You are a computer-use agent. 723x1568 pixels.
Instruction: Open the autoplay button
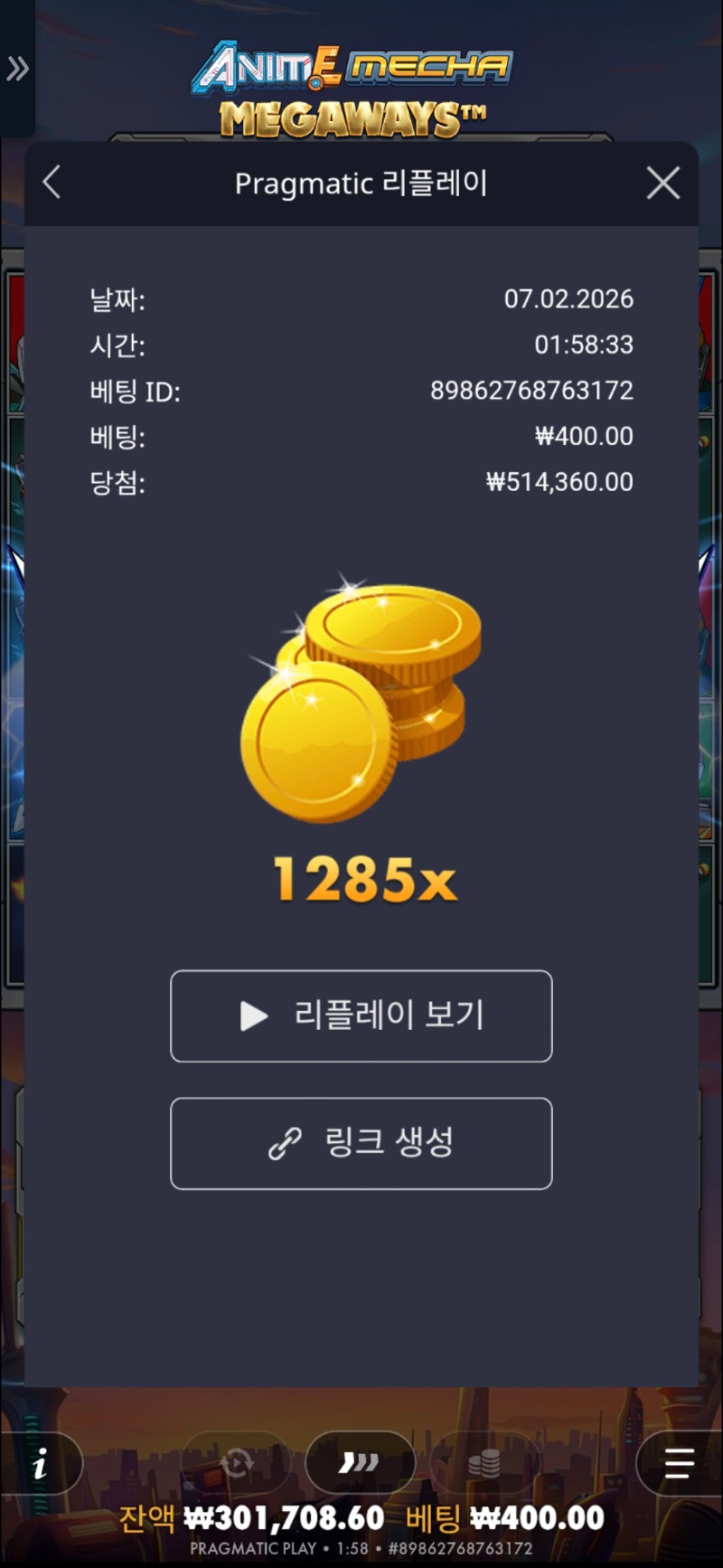pyautogui.click(x=236, y=1462)
